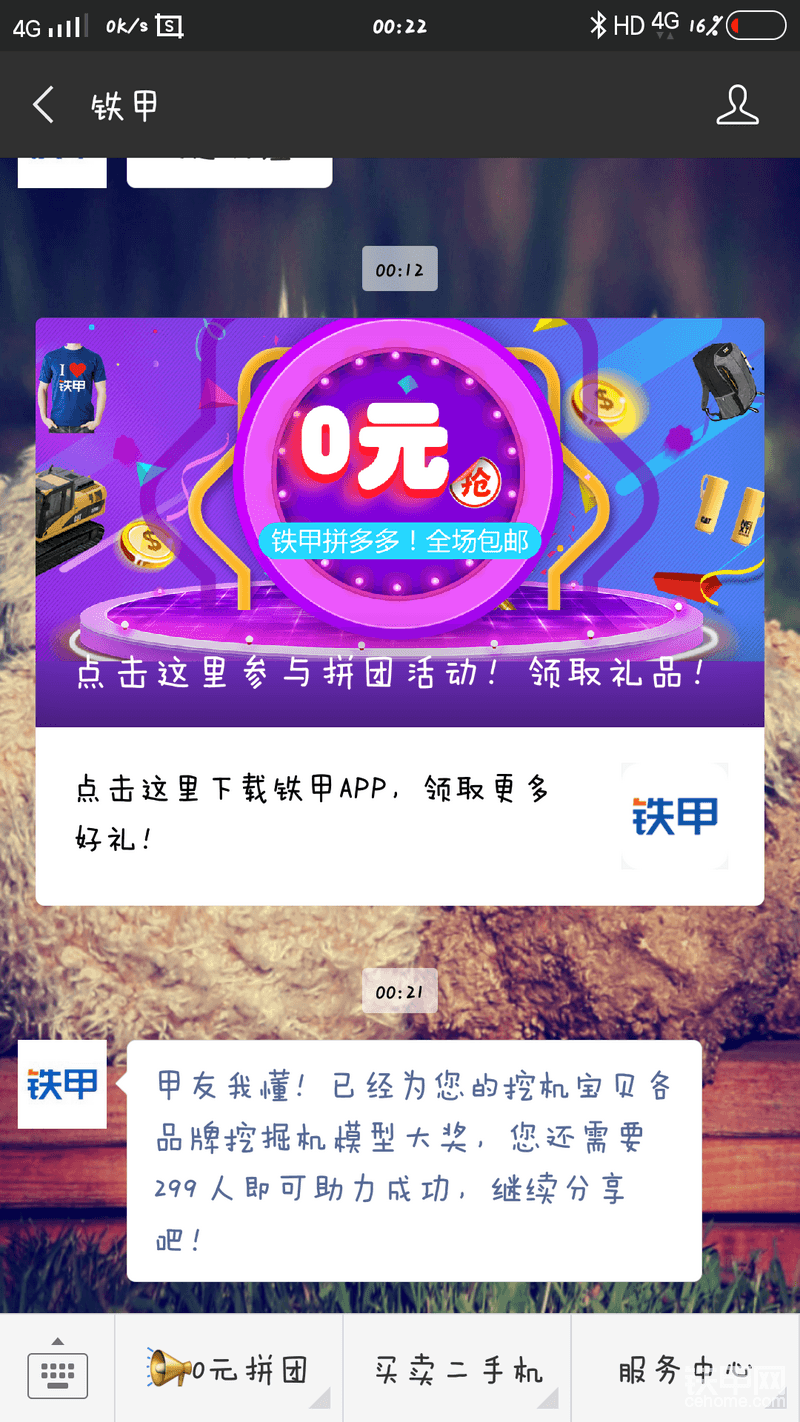The image size is (800, 1422).
Task: Expand the 服务中心 menu
Action: click(685, 1369)
